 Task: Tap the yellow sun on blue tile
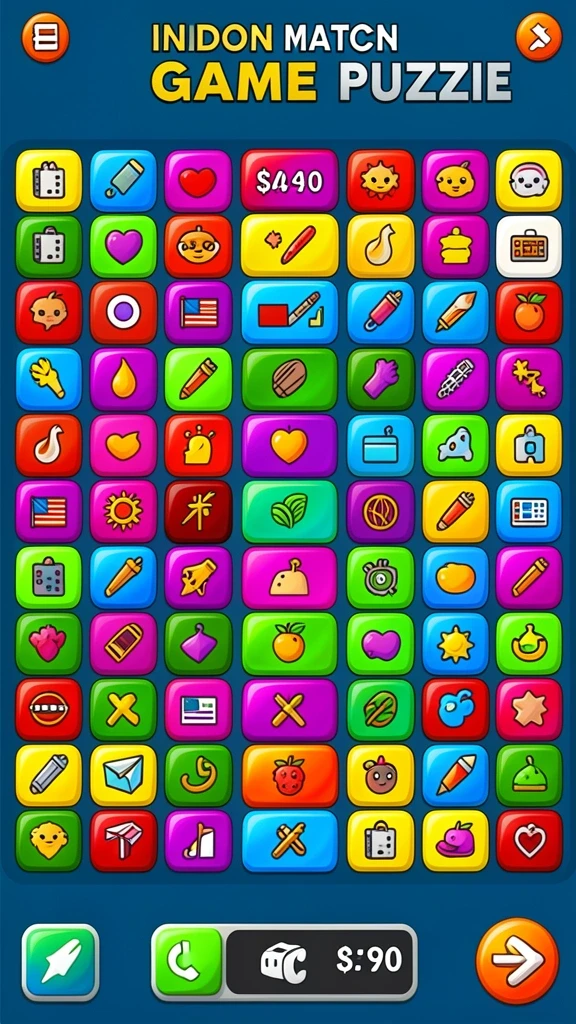[x=455, y=644]
